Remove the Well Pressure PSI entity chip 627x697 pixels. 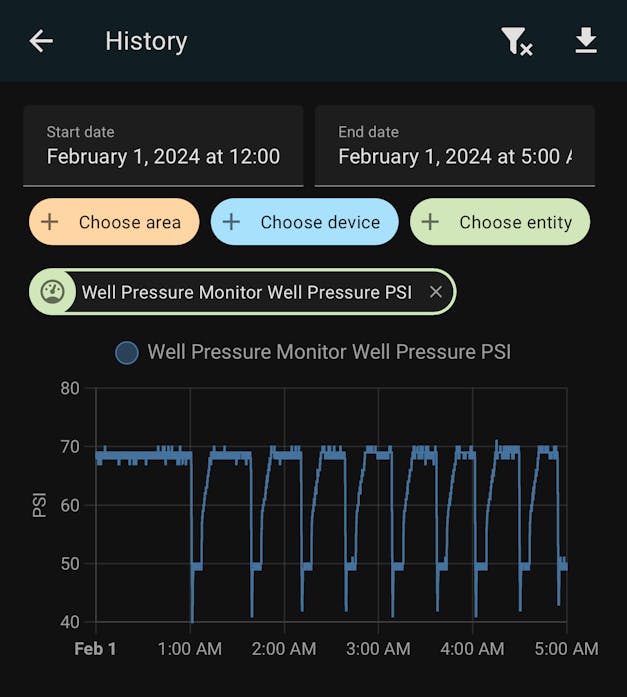(x=435, y=292)
